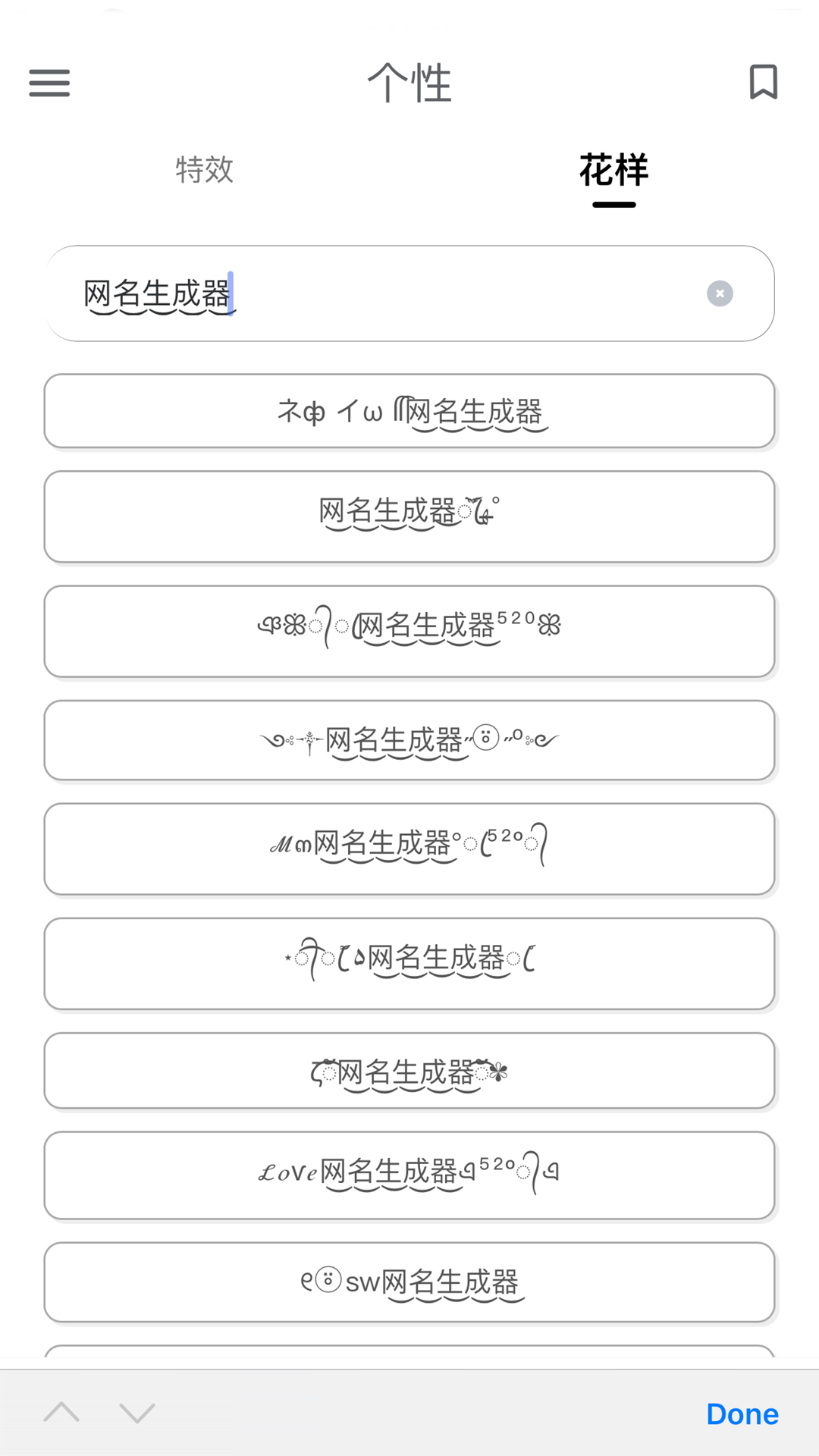The image size is (819, 1456).
Task: Select the ネф亻ω styled name result
Action: [409, 412]
